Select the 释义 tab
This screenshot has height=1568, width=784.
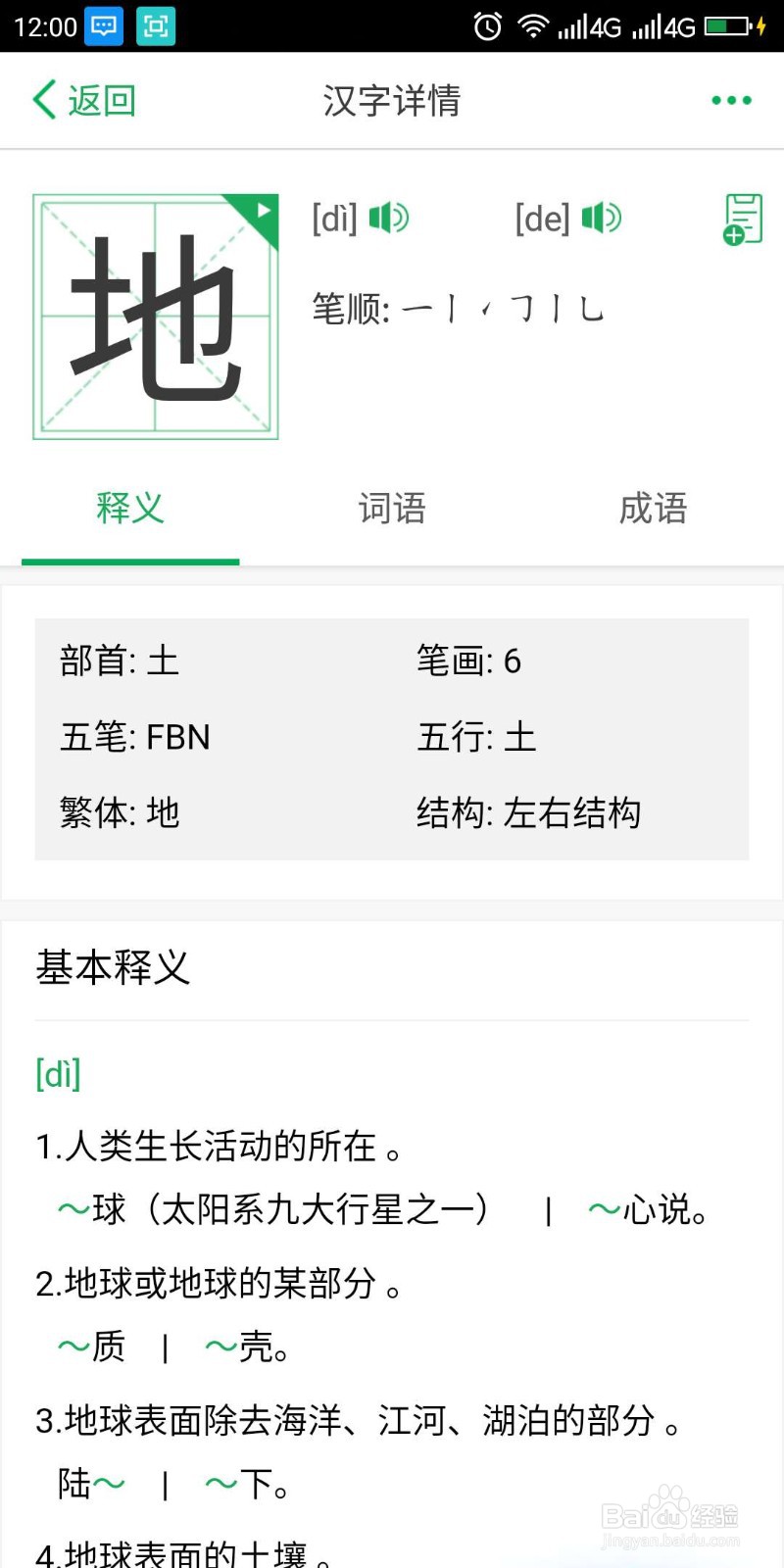(129, 509)
